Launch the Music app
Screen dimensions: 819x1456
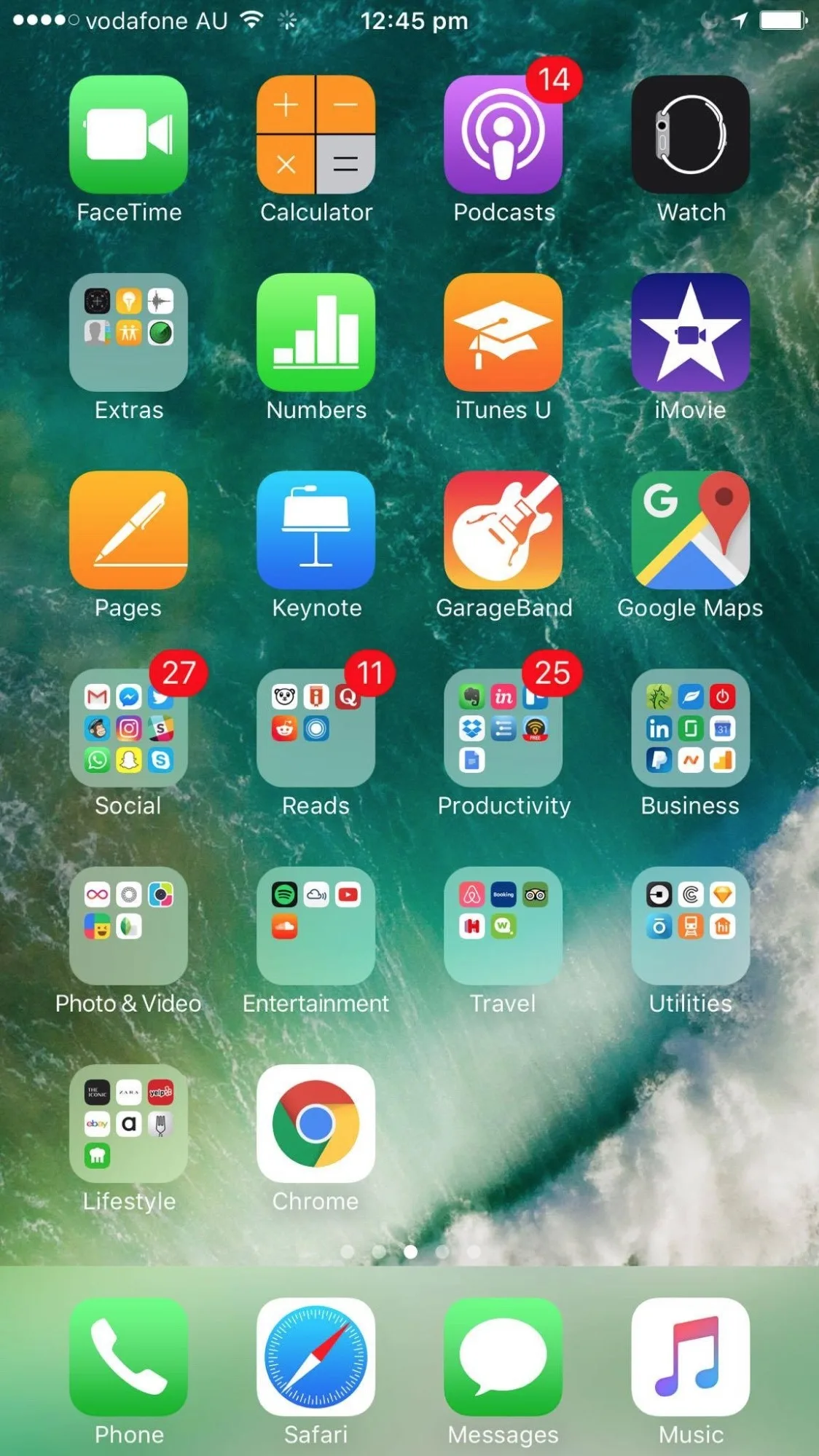690,1357
